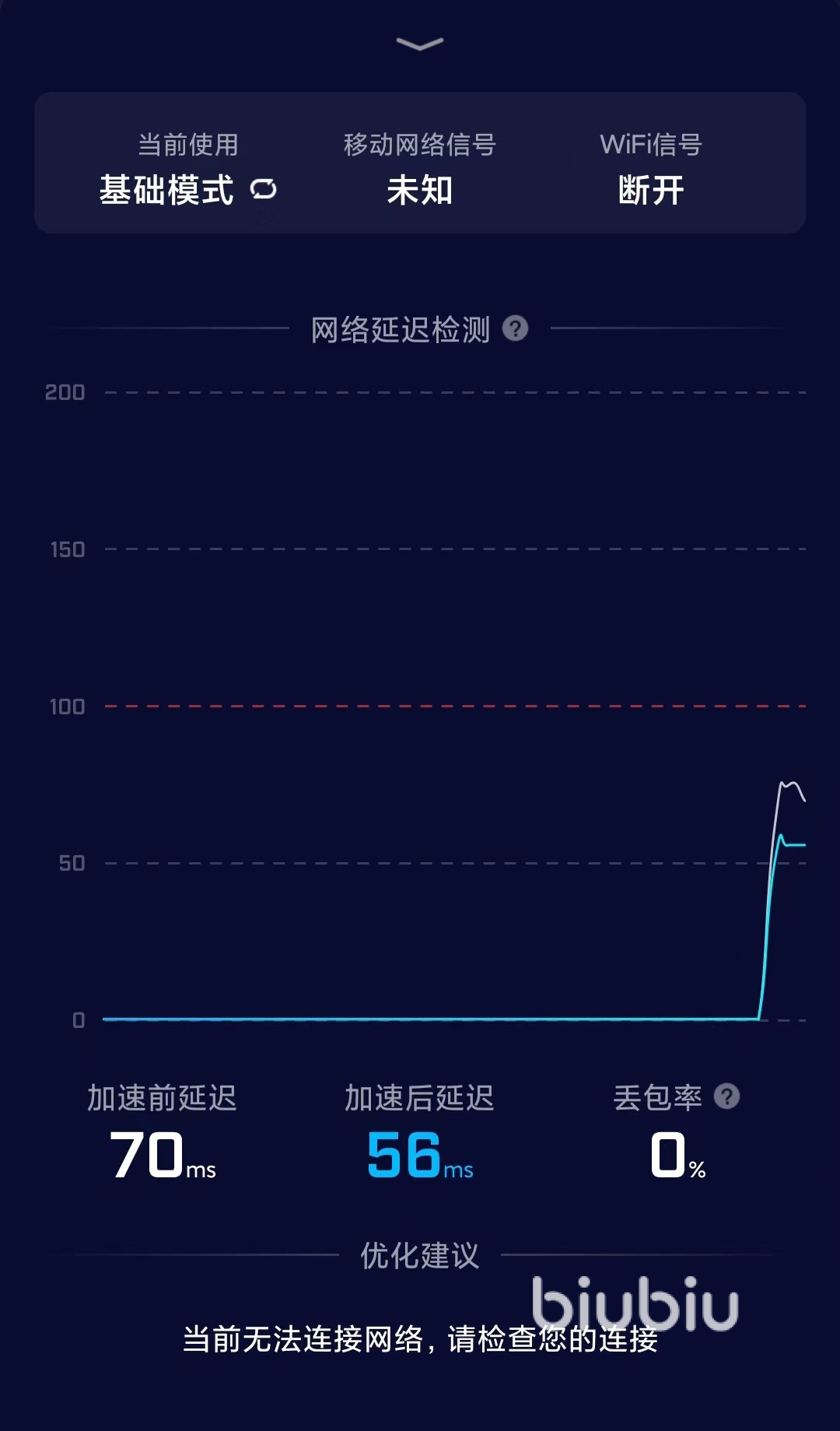
Task: Switch the current 基础模式 acceleration mode
Action: pyautogui.click(x=264, y=189)
